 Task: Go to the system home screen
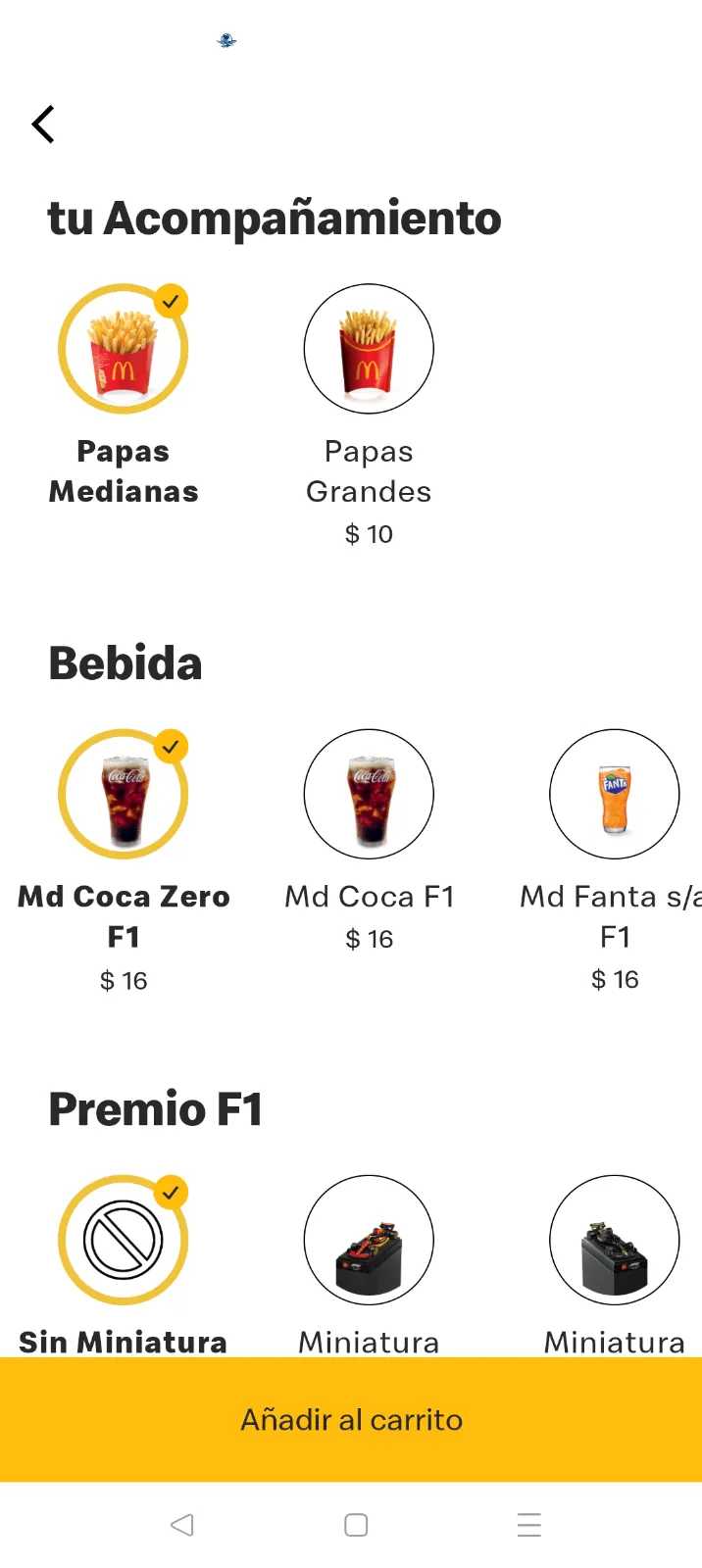click(356, 1525)
